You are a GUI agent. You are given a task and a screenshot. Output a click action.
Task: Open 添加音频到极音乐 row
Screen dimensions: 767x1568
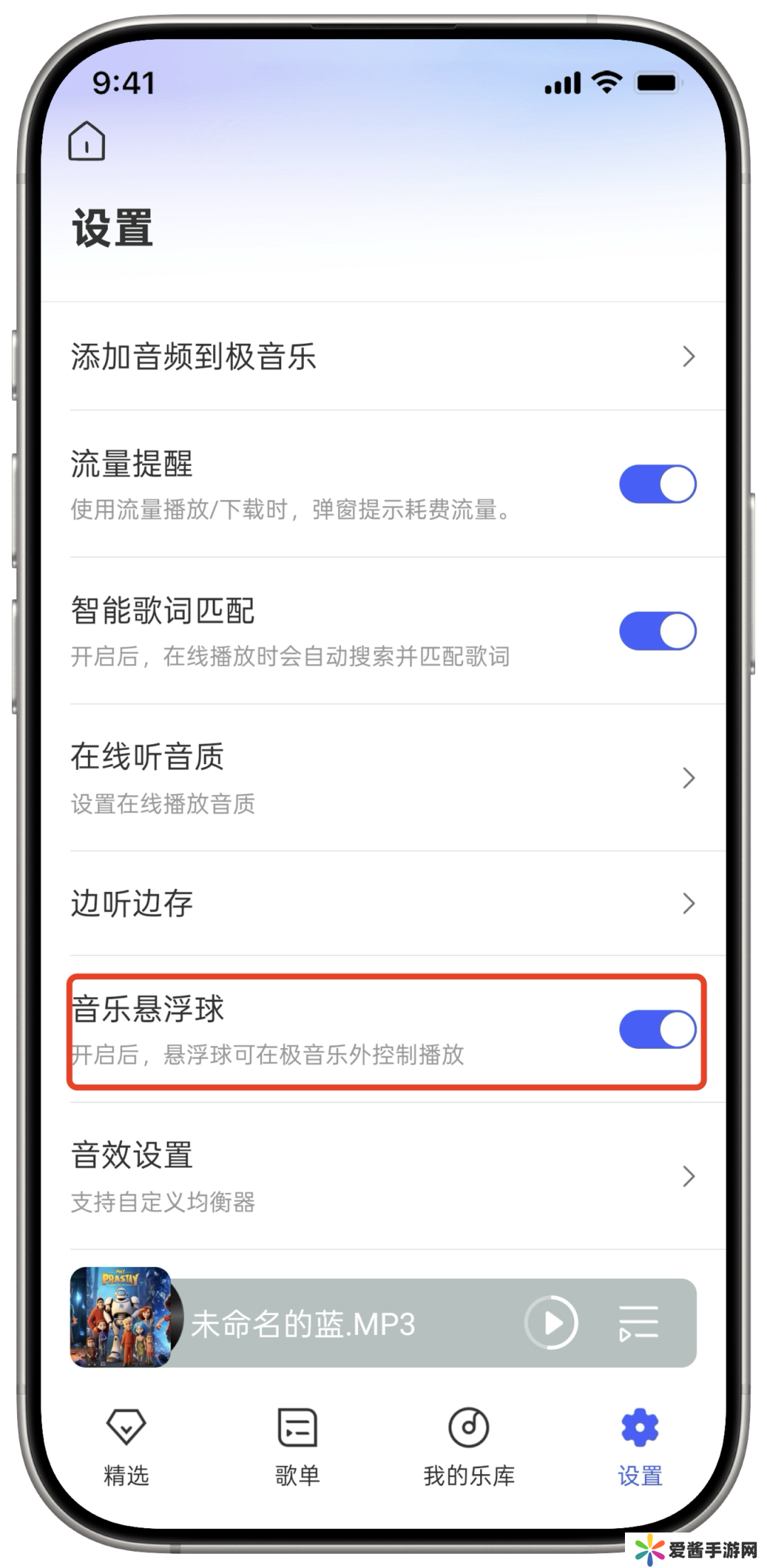point(383,356)
